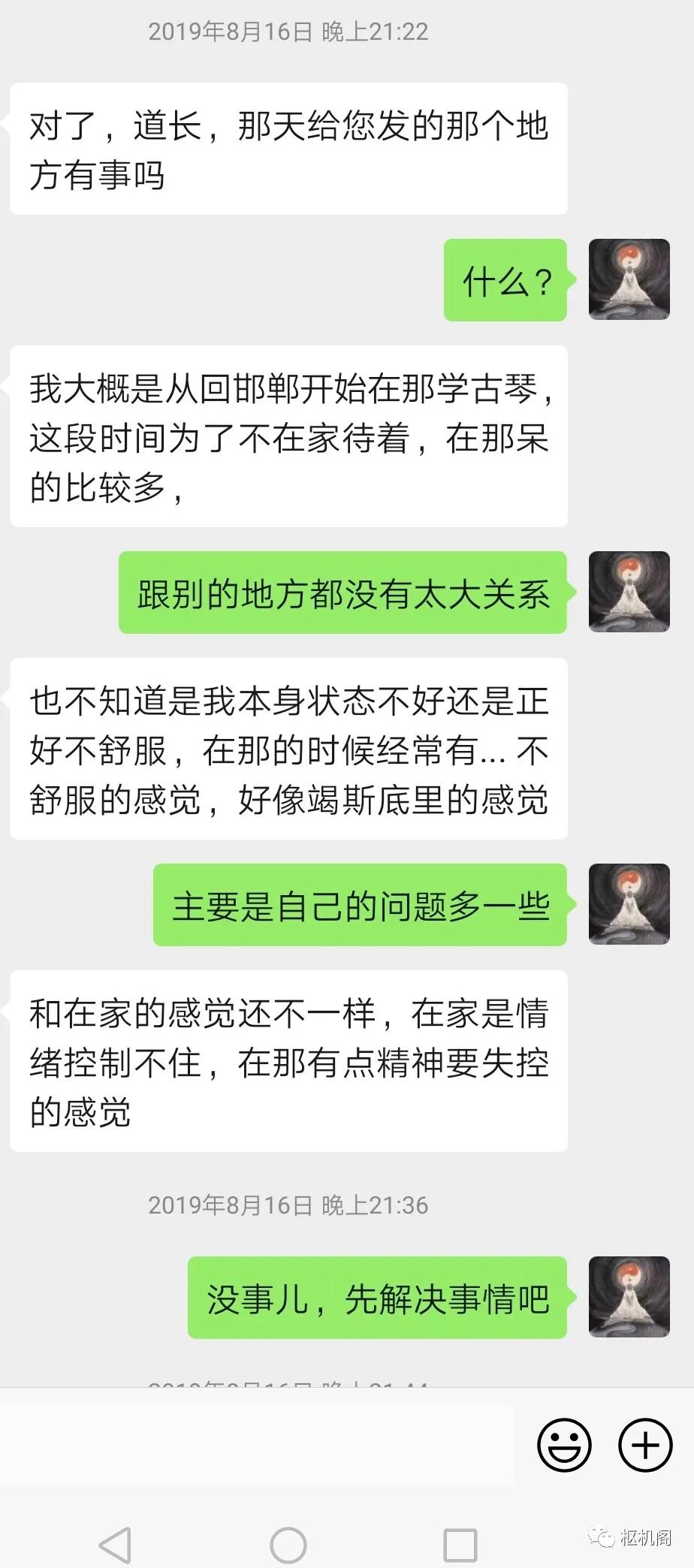Open the plus attachment menu
This screenshot has height=1568, width=694.
pyautogui.click(x=644, y=1445)
